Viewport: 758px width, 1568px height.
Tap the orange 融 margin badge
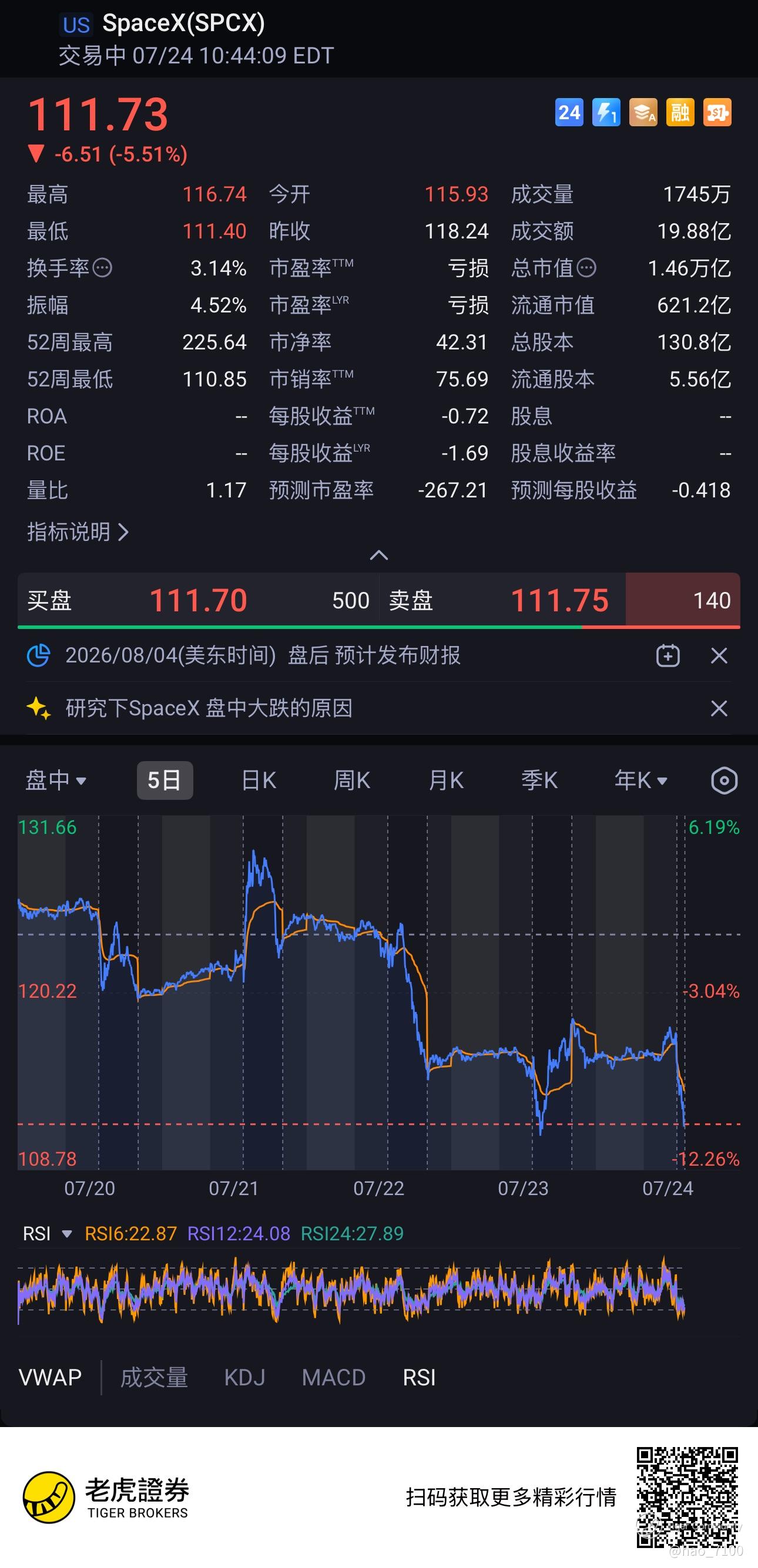click(680, 113)
